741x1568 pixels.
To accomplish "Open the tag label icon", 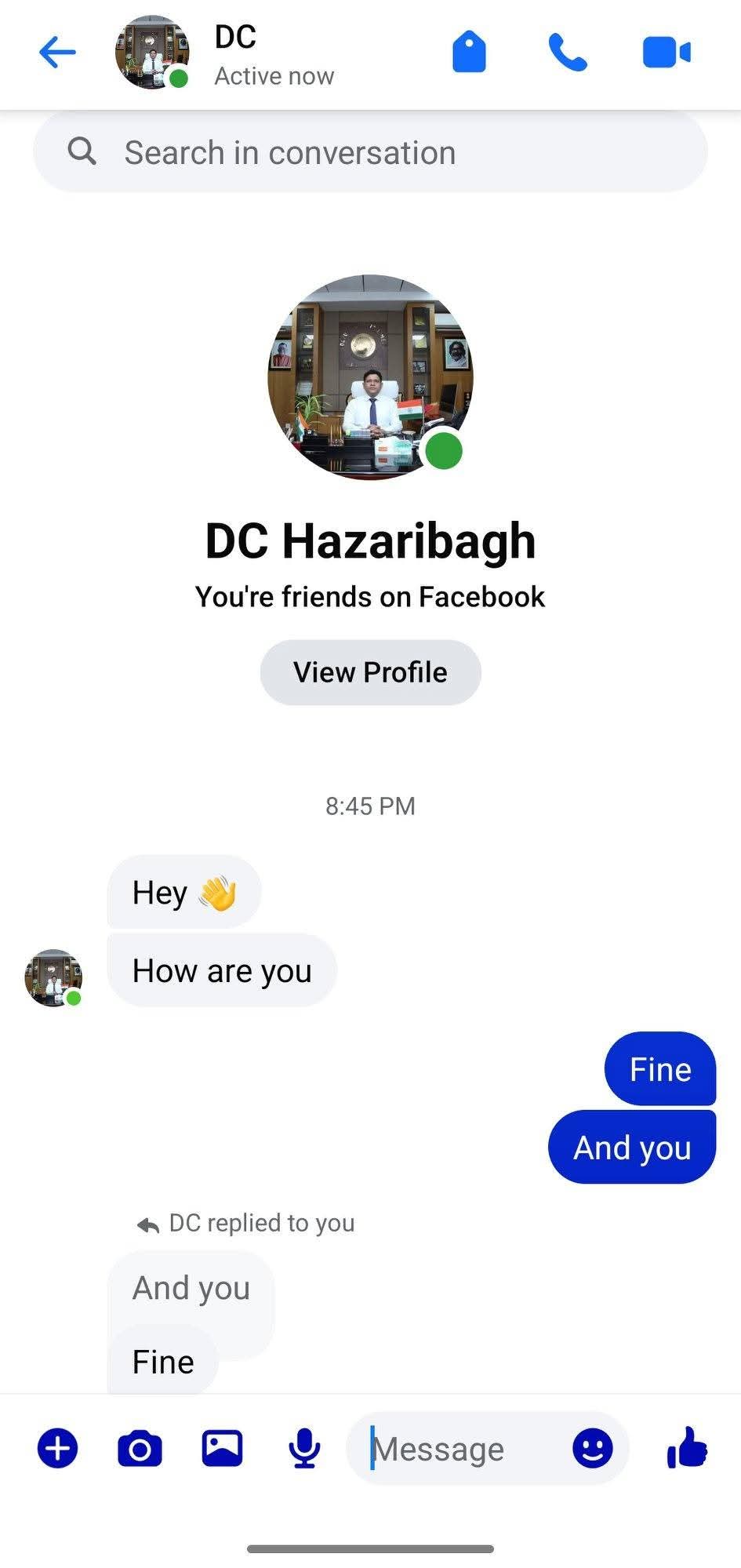I will click(x=469, y=53).
